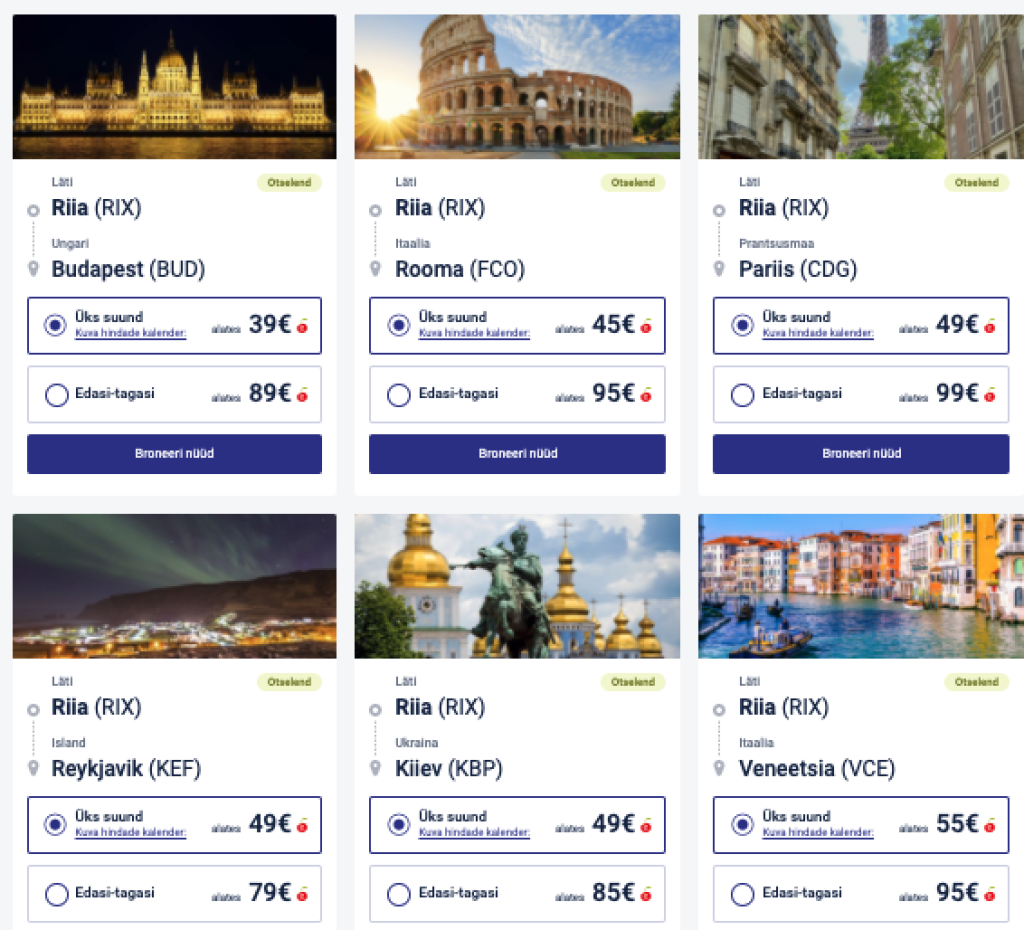The height and width of the screenshot is (930, 1024).
Task: Choose Üks suund for the Budapest flight
Action: tap(57, 325)
